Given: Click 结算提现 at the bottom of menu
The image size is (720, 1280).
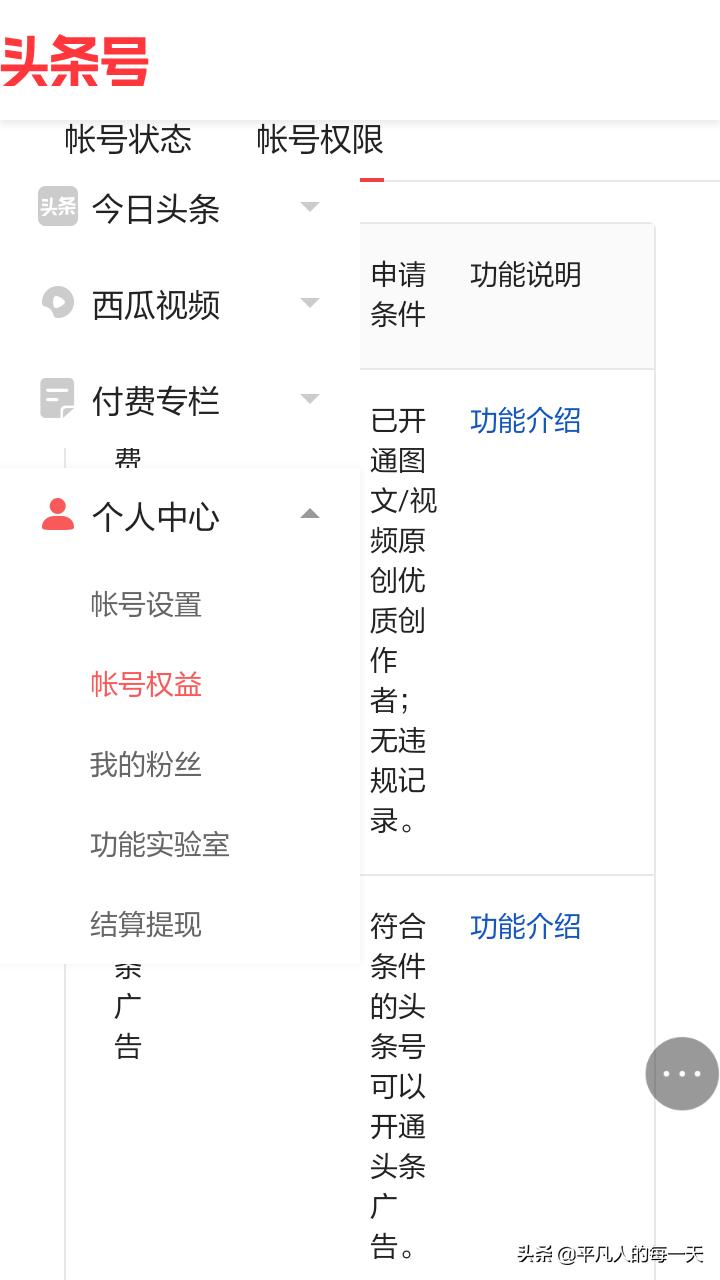Looking at the screenshot, I should [146, 925].
